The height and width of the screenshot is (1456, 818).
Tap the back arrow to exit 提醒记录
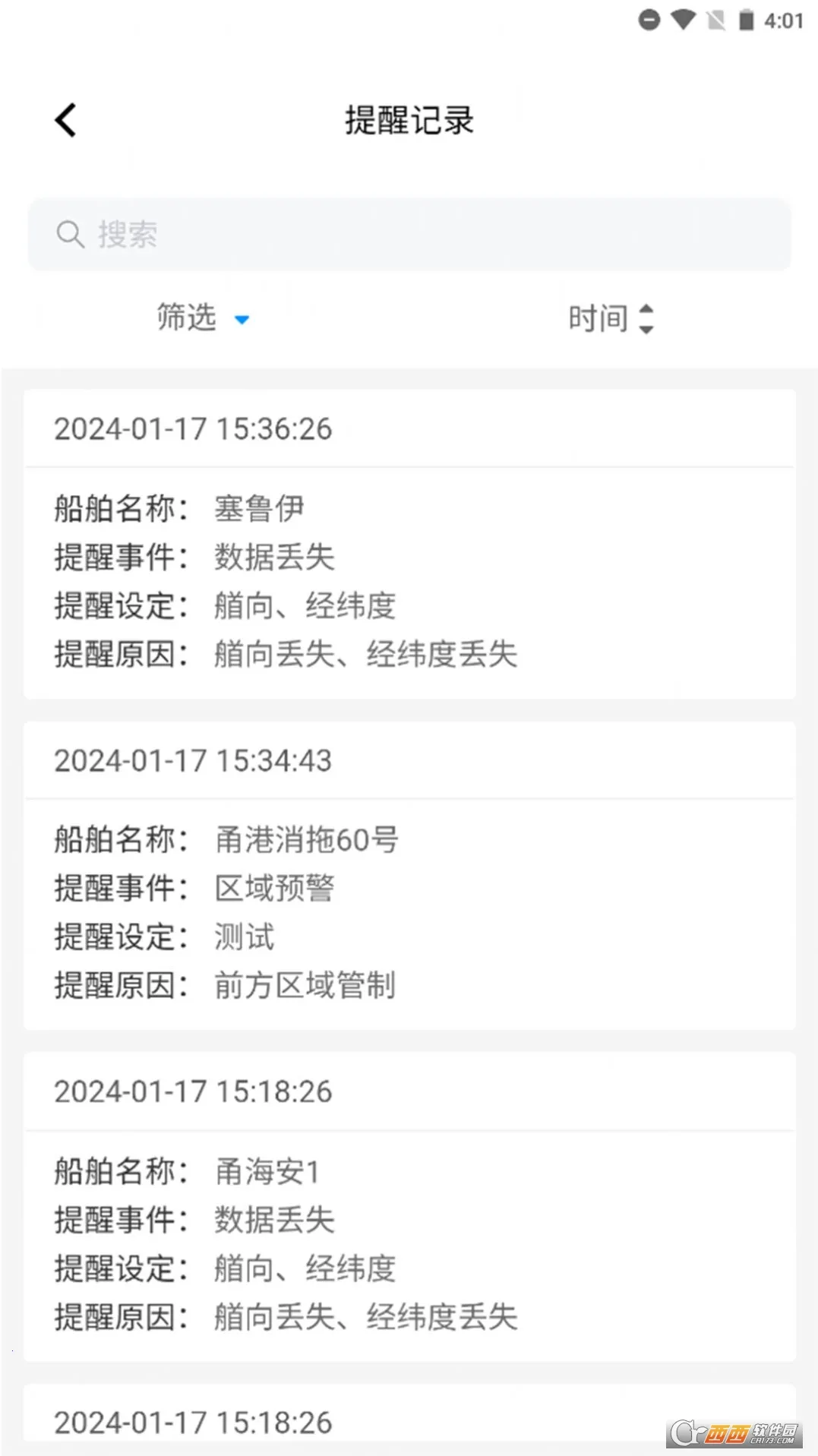point(65,118)
